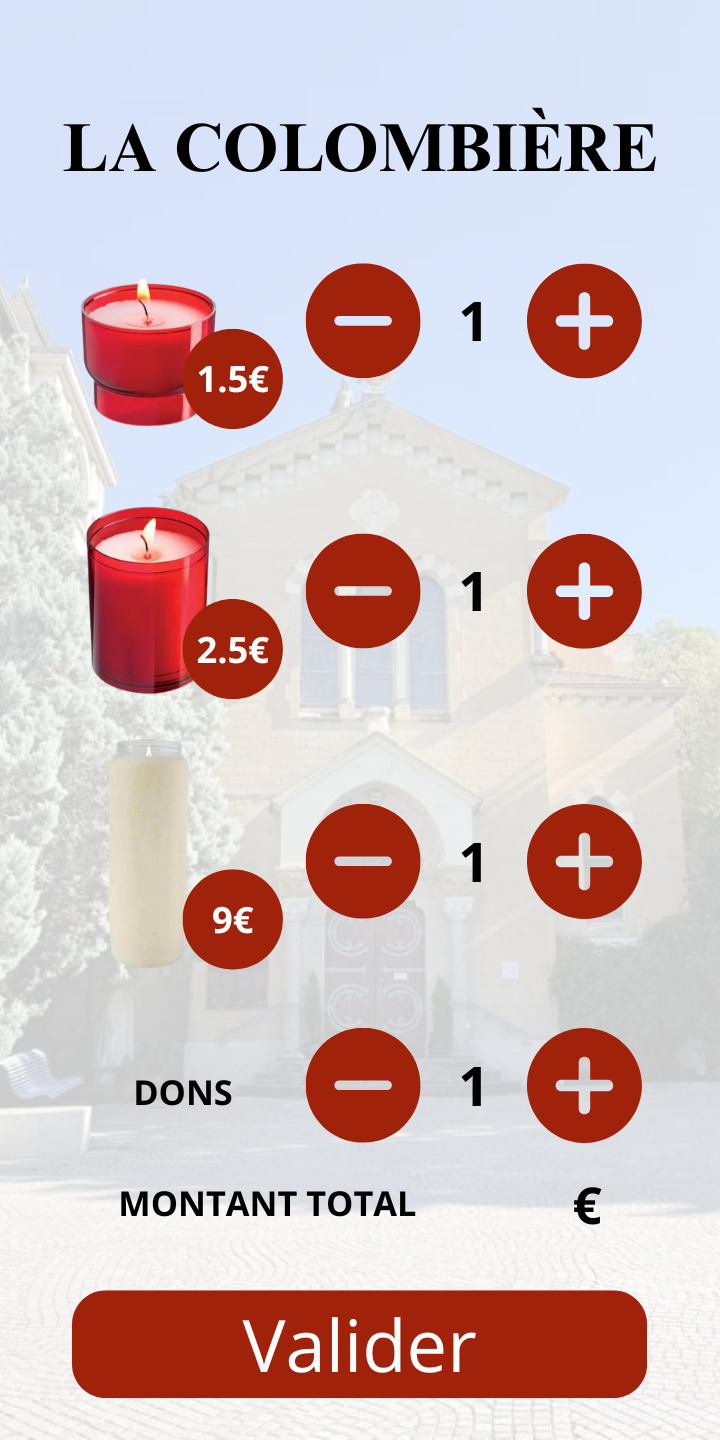Image resolution: width=720 pixels, height=1440 pixels.
Task: Add one more 9€ candle
Action: tap(584, 861)
